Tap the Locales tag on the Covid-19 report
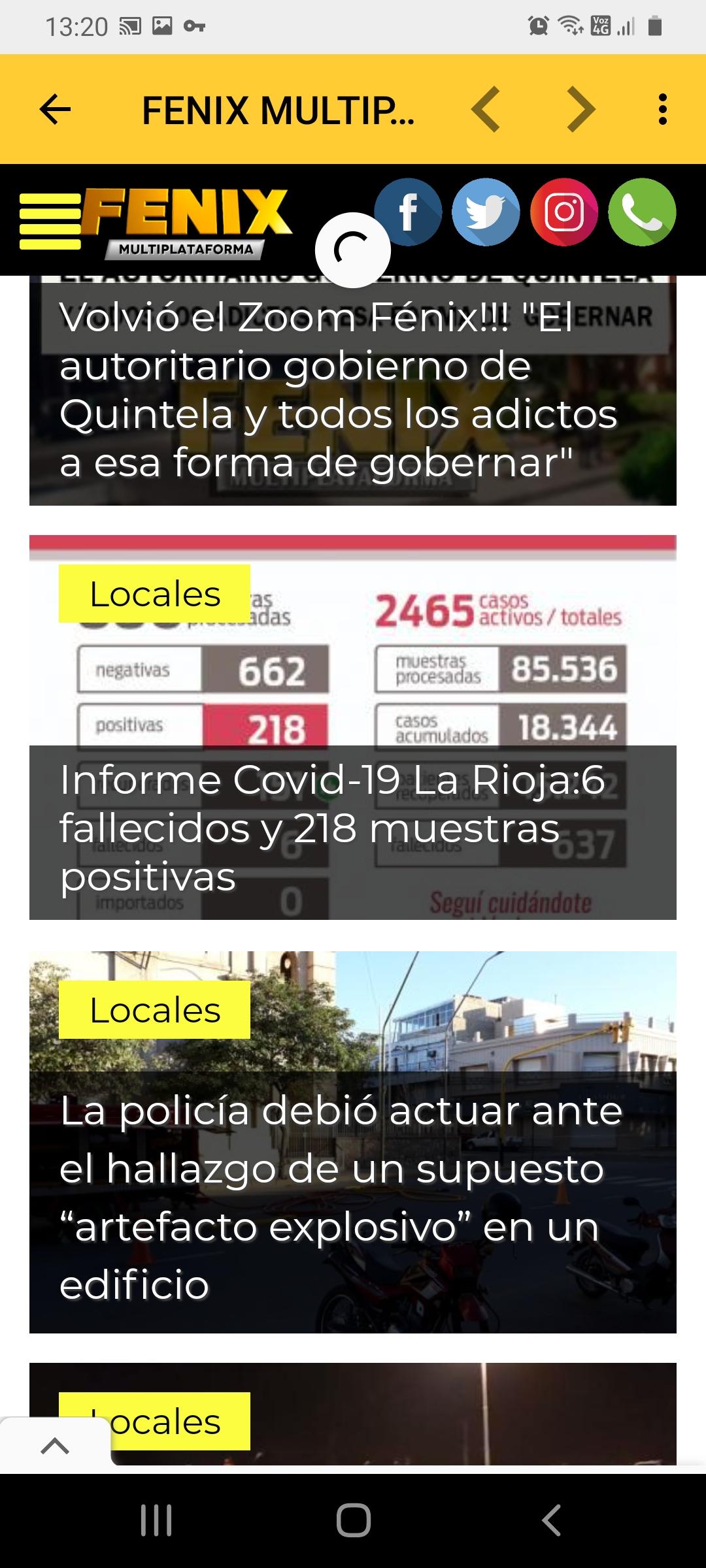Viewport: 706px width, 1568px height. pos(155,594)
